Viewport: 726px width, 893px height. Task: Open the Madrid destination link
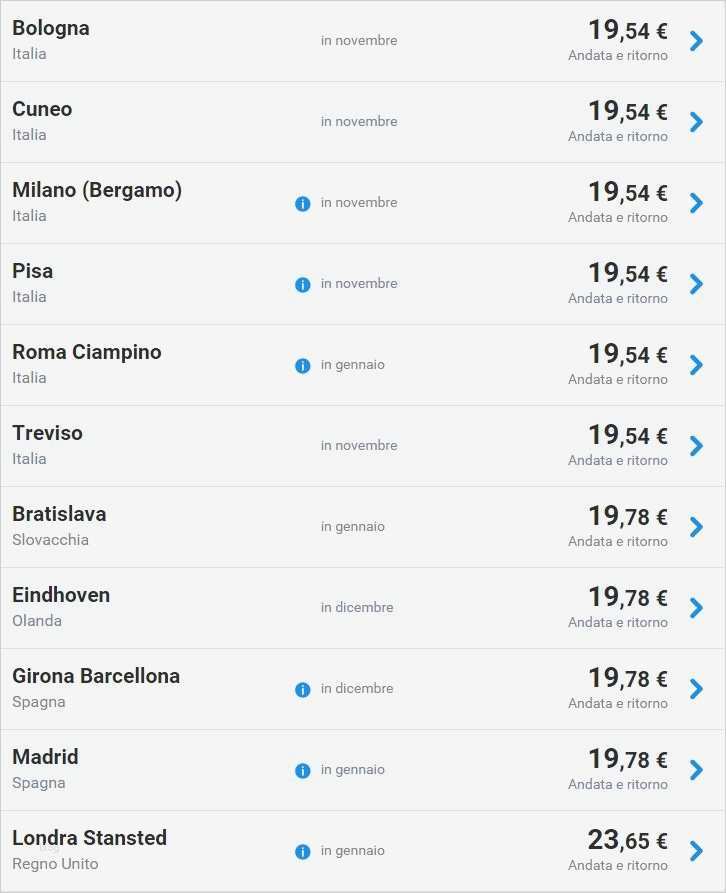pos(44,757)
